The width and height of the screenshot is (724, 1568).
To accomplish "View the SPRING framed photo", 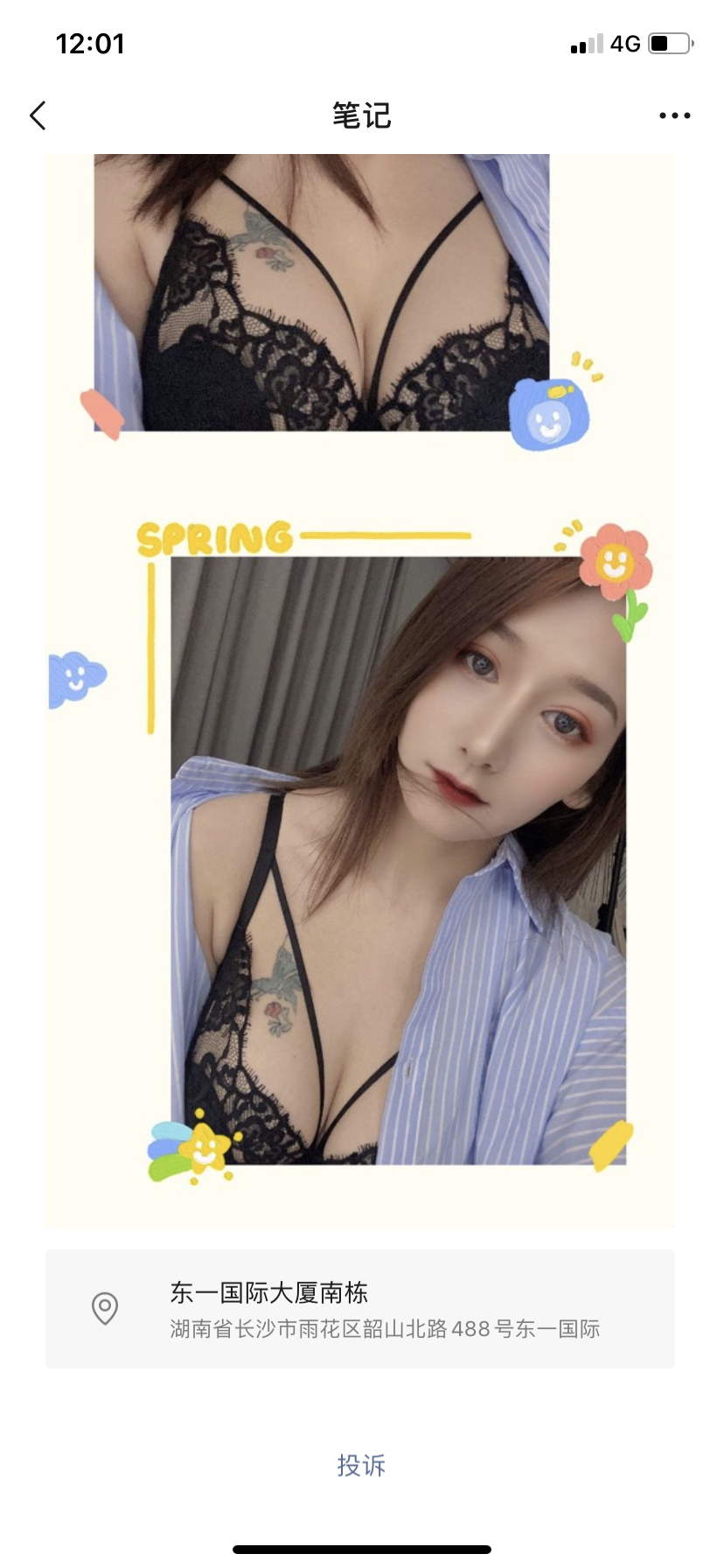I will point(398,862).
